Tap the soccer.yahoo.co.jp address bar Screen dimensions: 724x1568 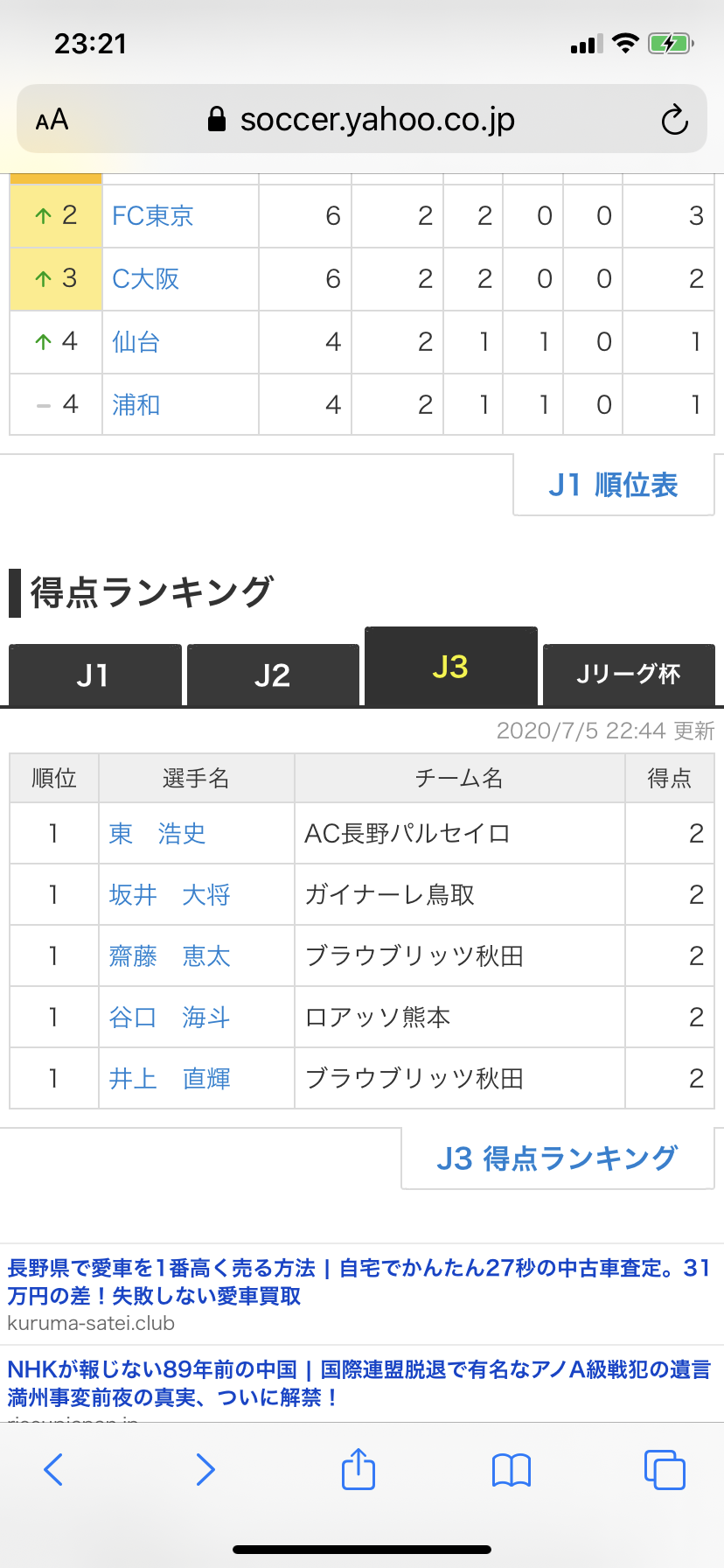pyautogui.click(x=362, y=119)
